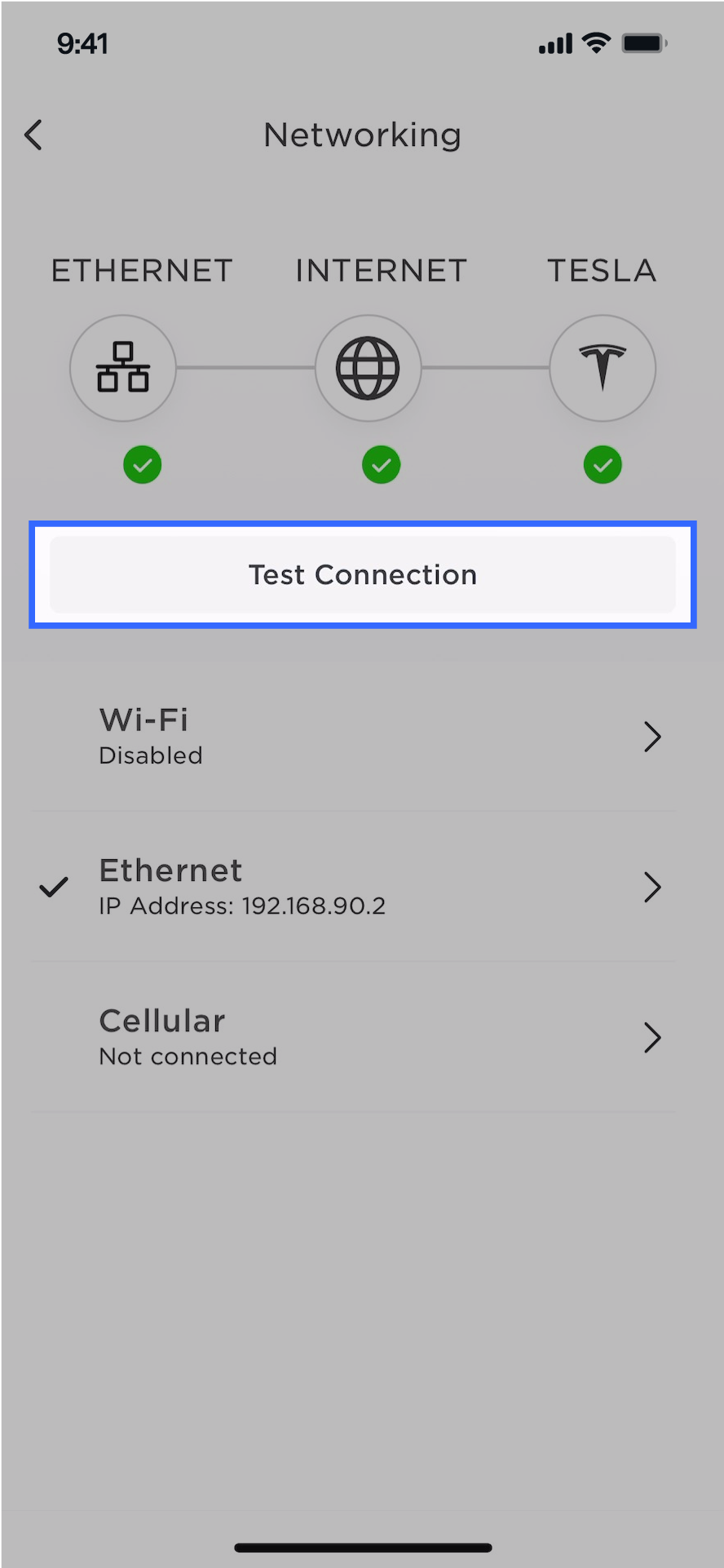Screen dimensions: 724x1568
Task: Tap the Test Connection button
Action: (363, 574)
